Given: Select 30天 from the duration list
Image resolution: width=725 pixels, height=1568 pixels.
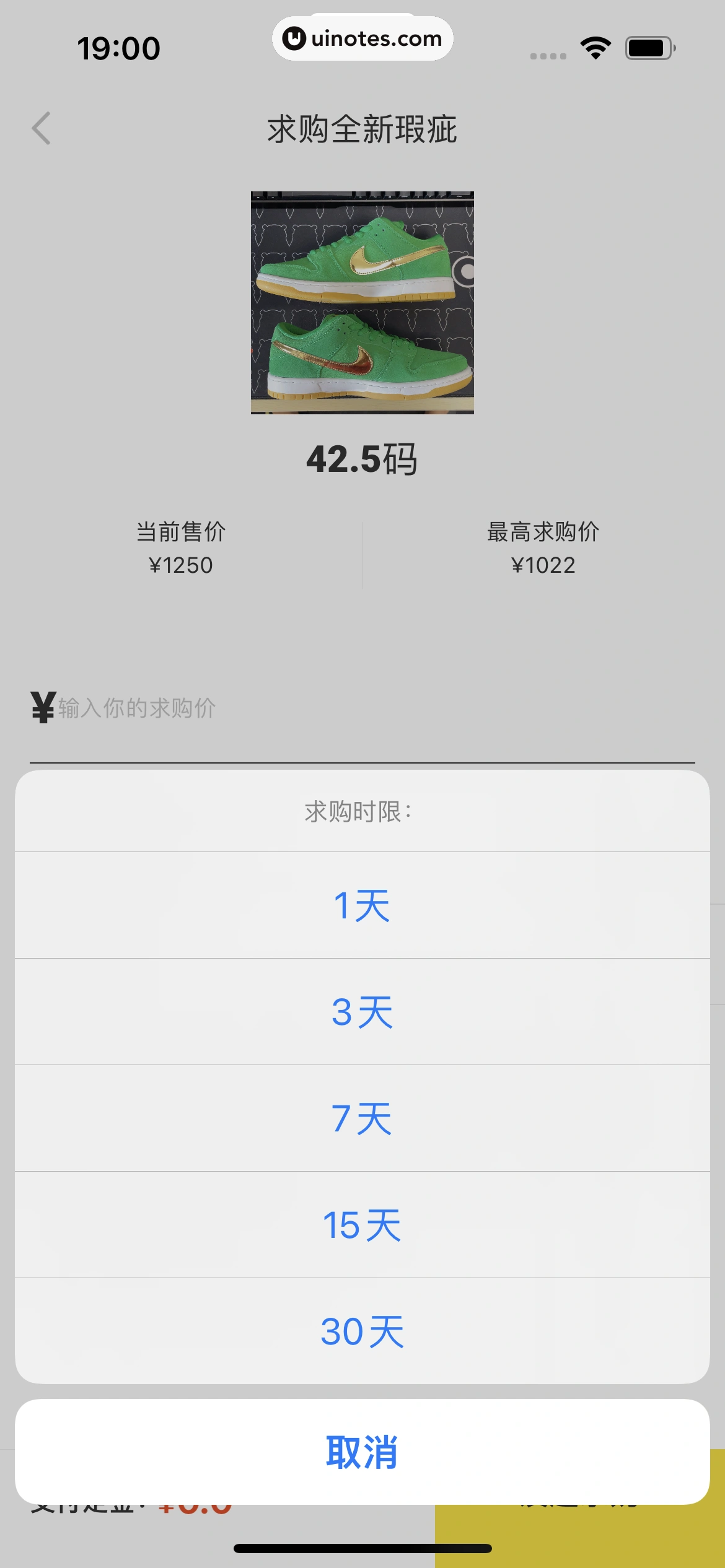Looking at the screenshot, I should tap(362, 1331).
